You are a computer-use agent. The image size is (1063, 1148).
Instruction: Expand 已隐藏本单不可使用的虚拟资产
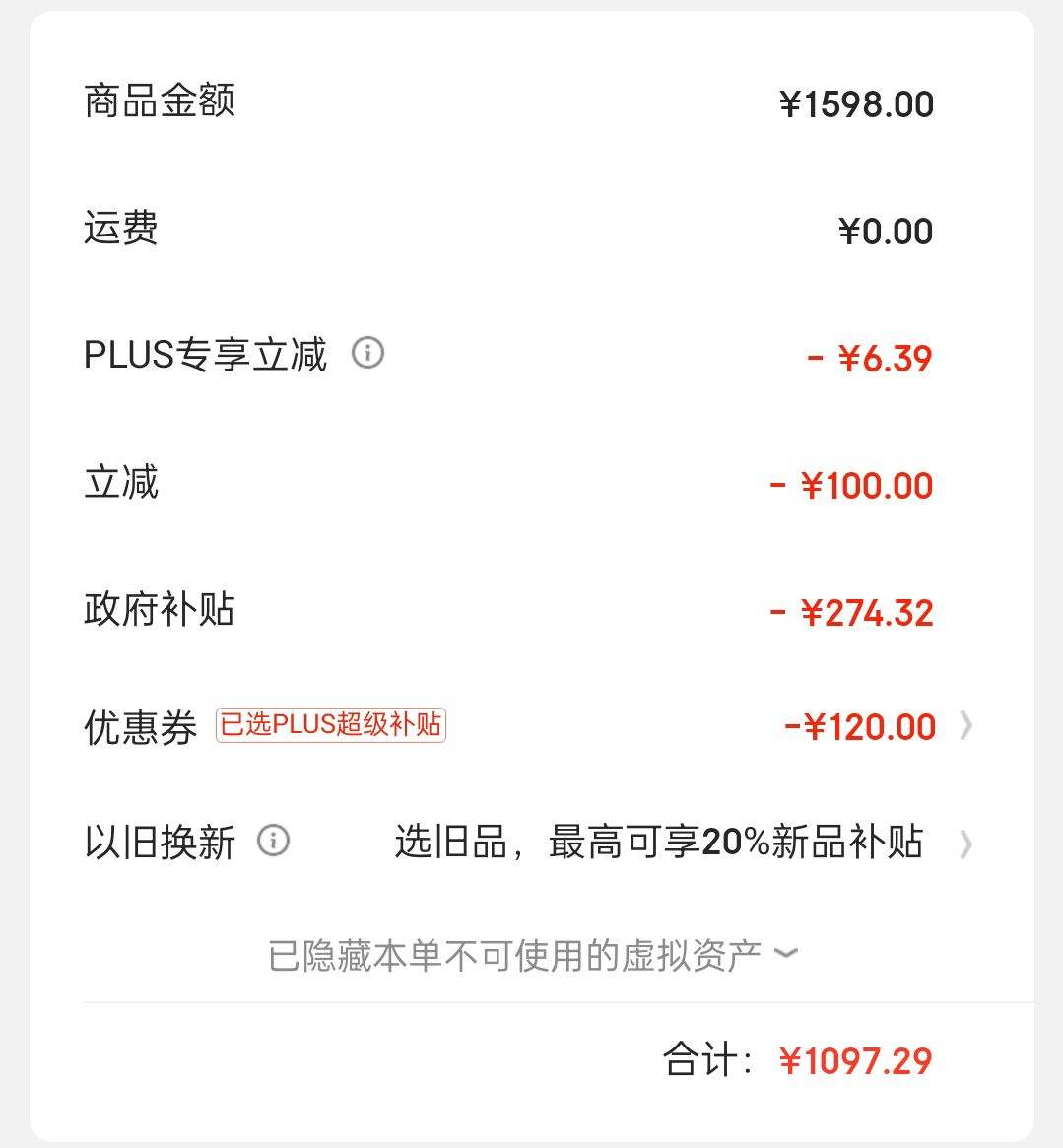(x=532, y=955)
